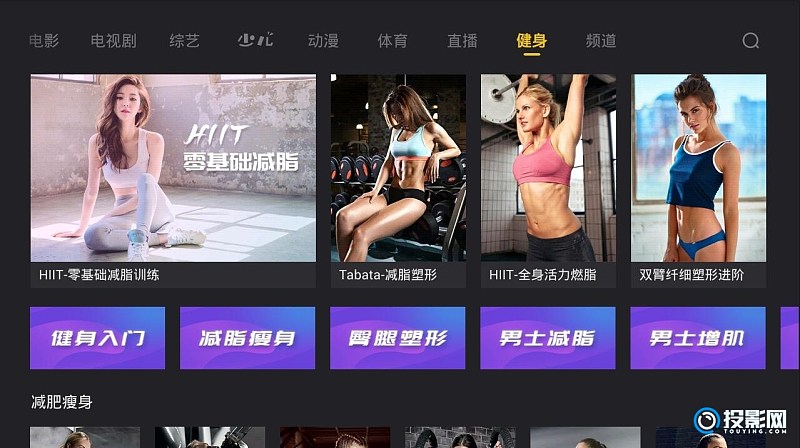Viewport: 800px width, 448px height.
Task: Open the 男士增肌 category
Action: (697, 338)
